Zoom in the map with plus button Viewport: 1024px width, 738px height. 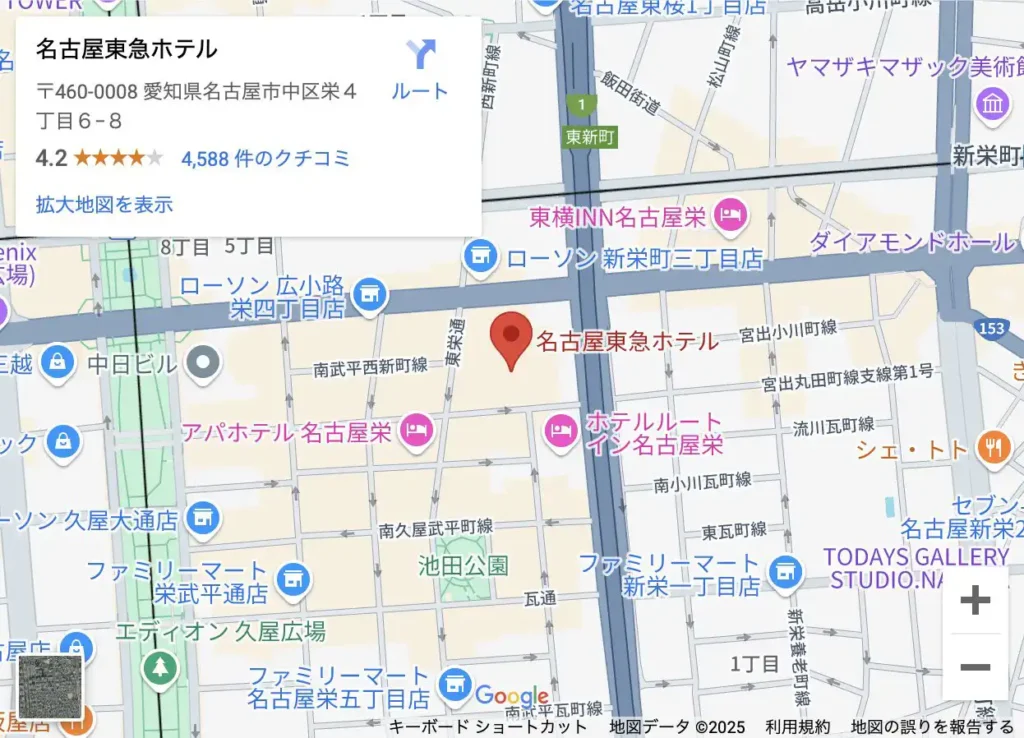click(975, 600)
